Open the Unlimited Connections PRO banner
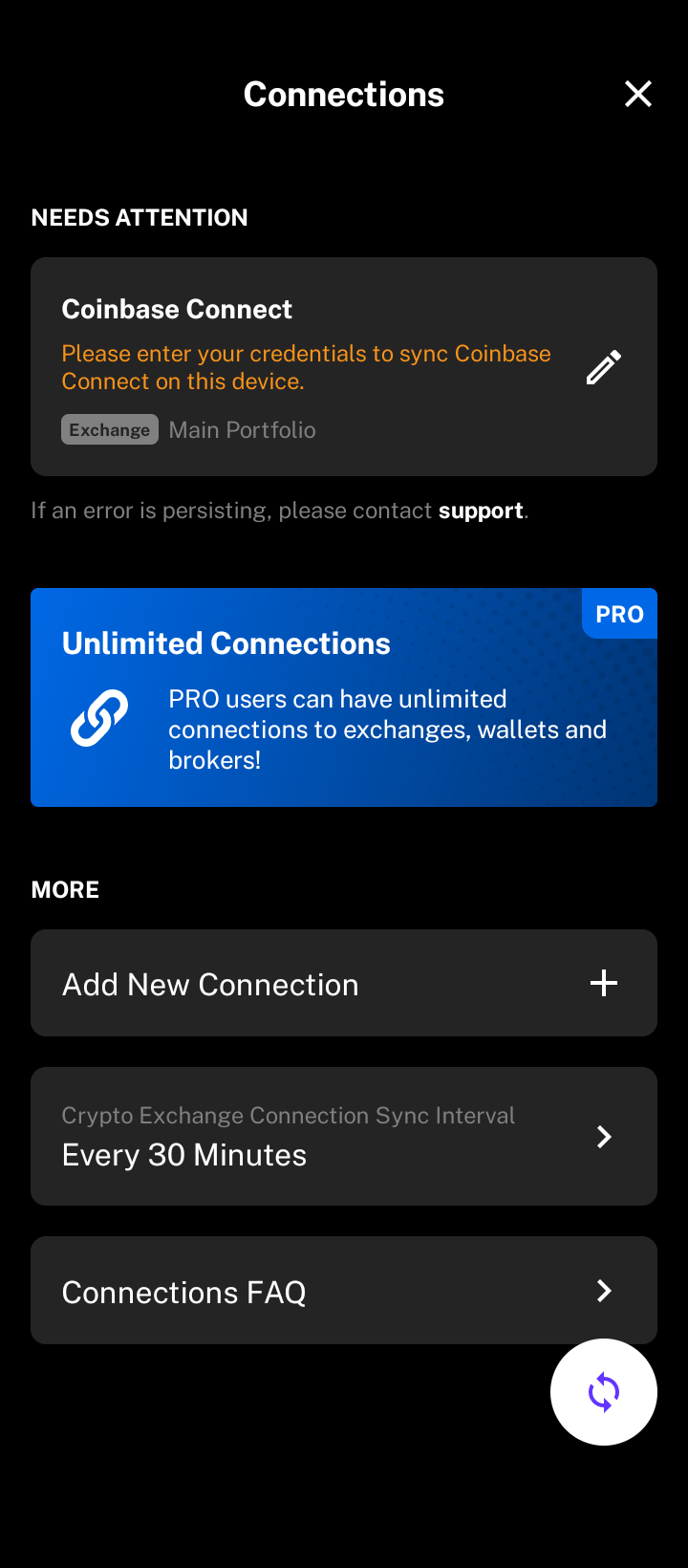The image size is (688, 1568). pyautogui.click(x=344, y=697)
